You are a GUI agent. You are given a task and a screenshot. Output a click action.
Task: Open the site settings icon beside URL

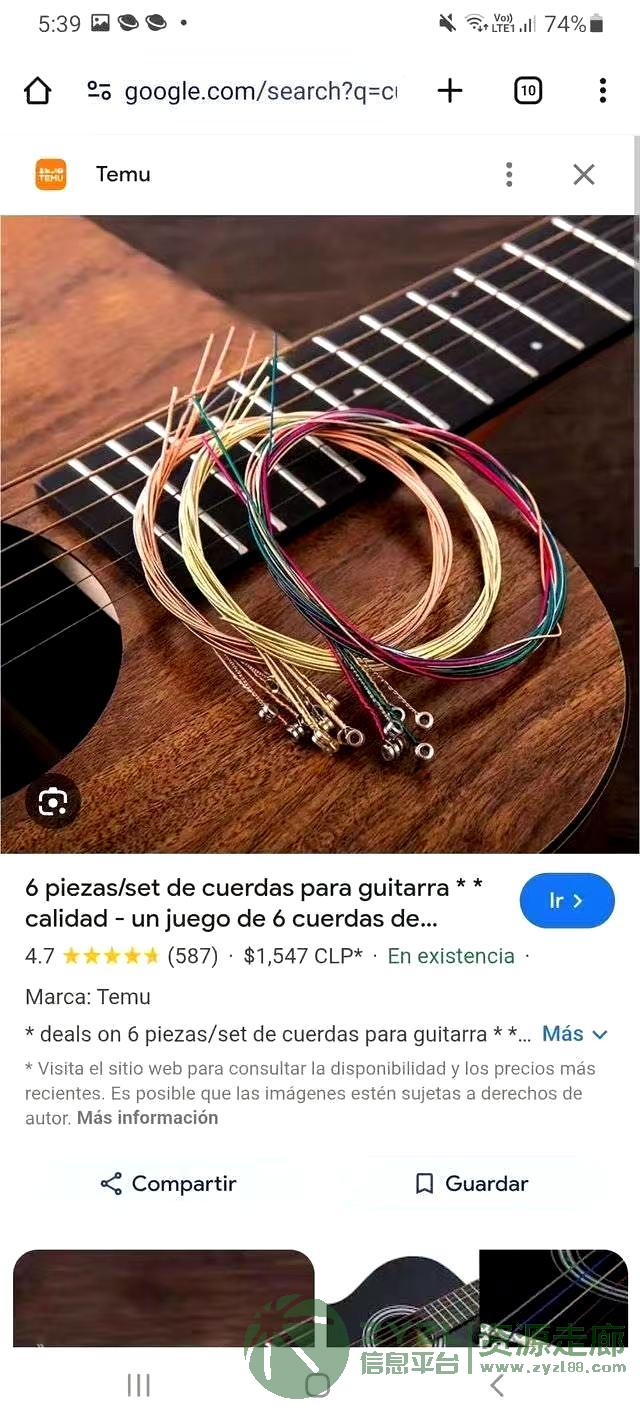pyautogui.click(x=99, y=91)
